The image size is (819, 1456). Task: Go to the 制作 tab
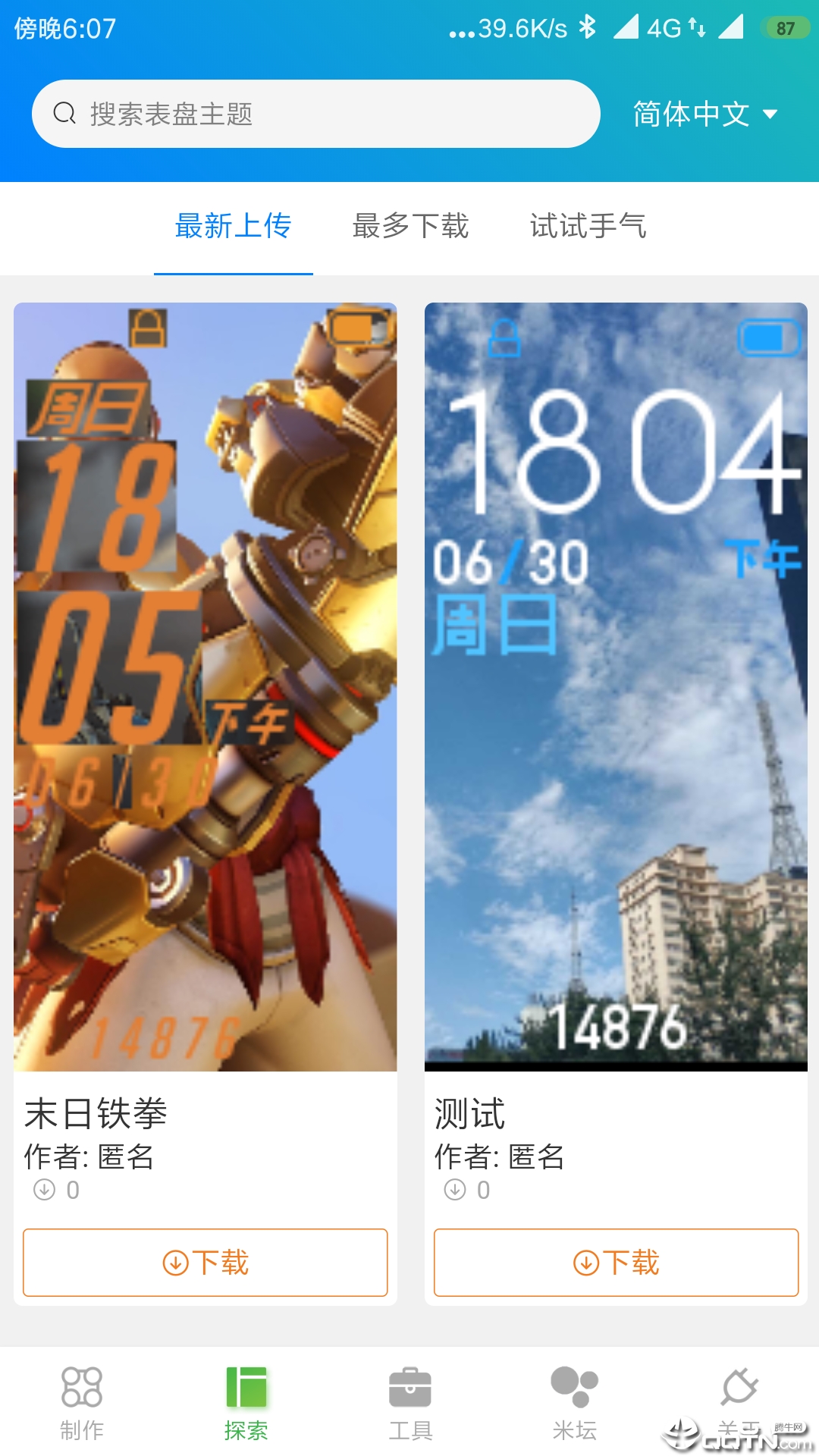tap(82, 1403)
